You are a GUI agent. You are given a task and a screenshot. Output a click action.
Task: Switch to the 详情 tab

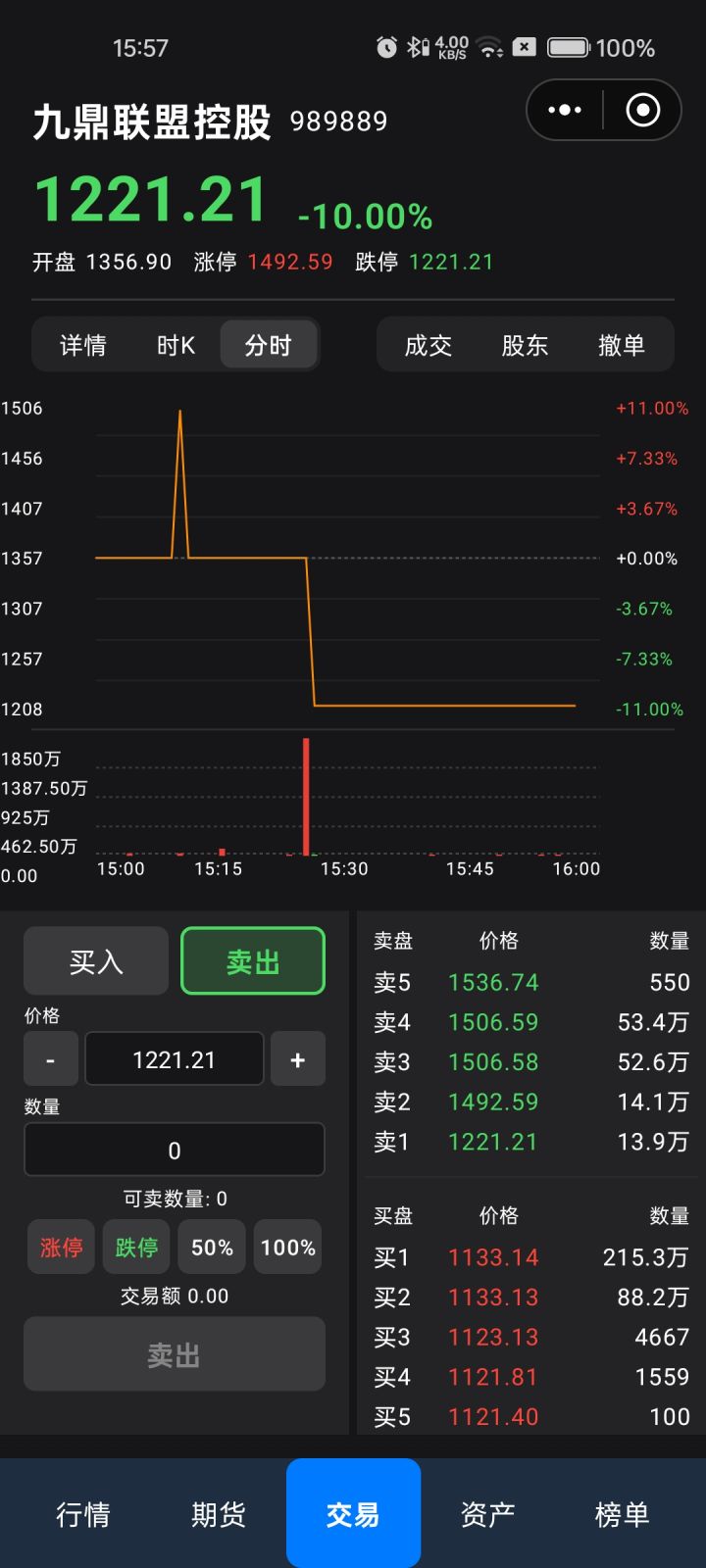(82, 345)
